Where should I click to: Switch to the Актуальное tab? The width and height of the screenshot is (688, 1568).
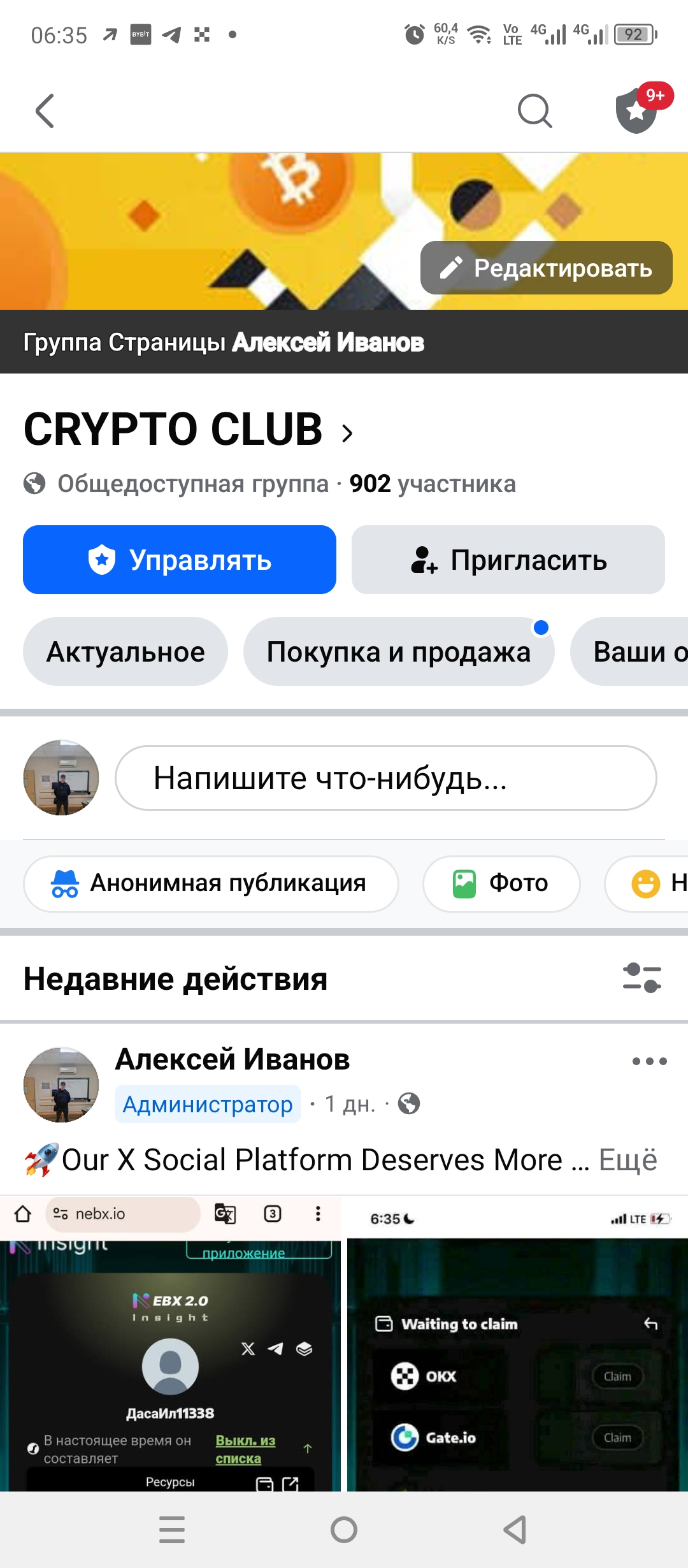click(x=125, y=651)
